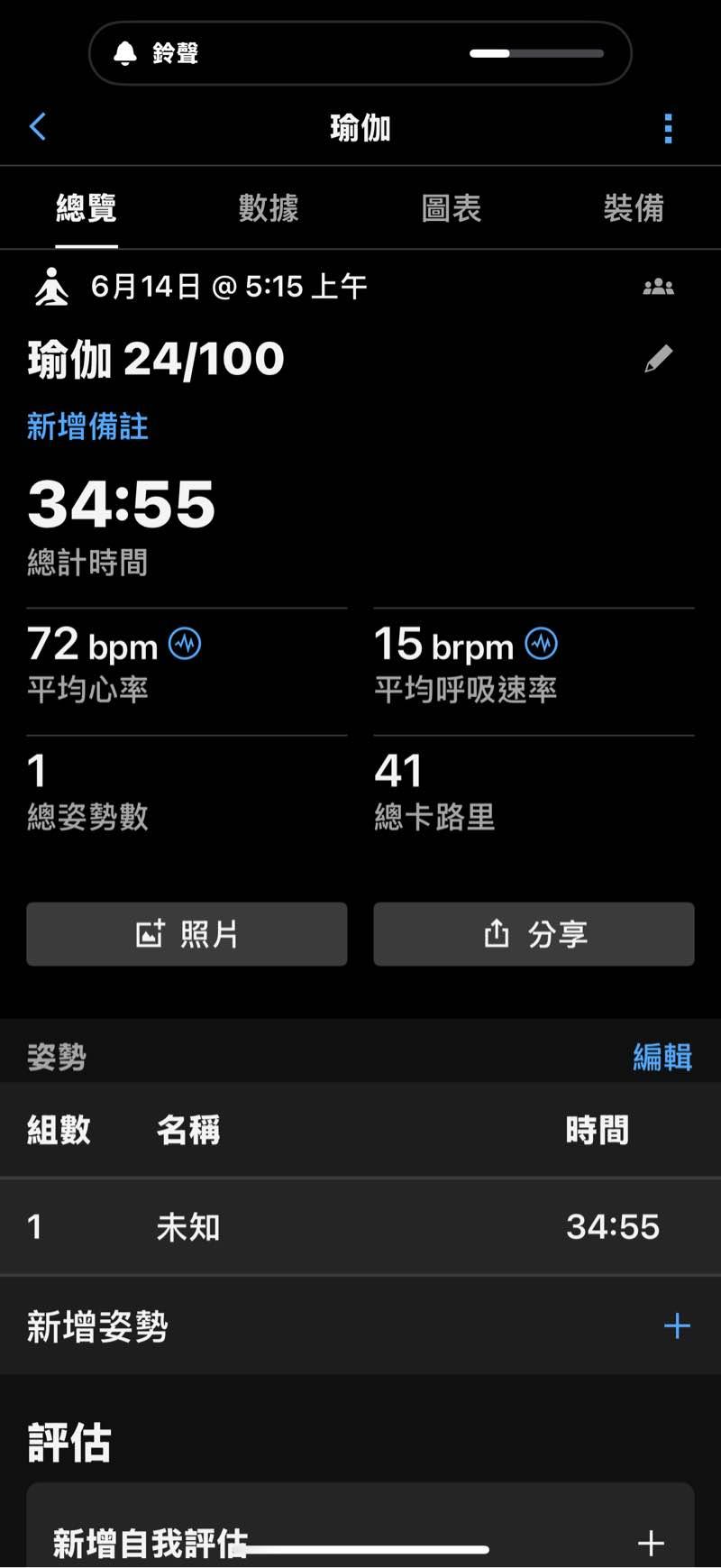This screenshot has width=721, height=1568.
Task: Open the three-dot overflow menu
Action: click(668, 129)
